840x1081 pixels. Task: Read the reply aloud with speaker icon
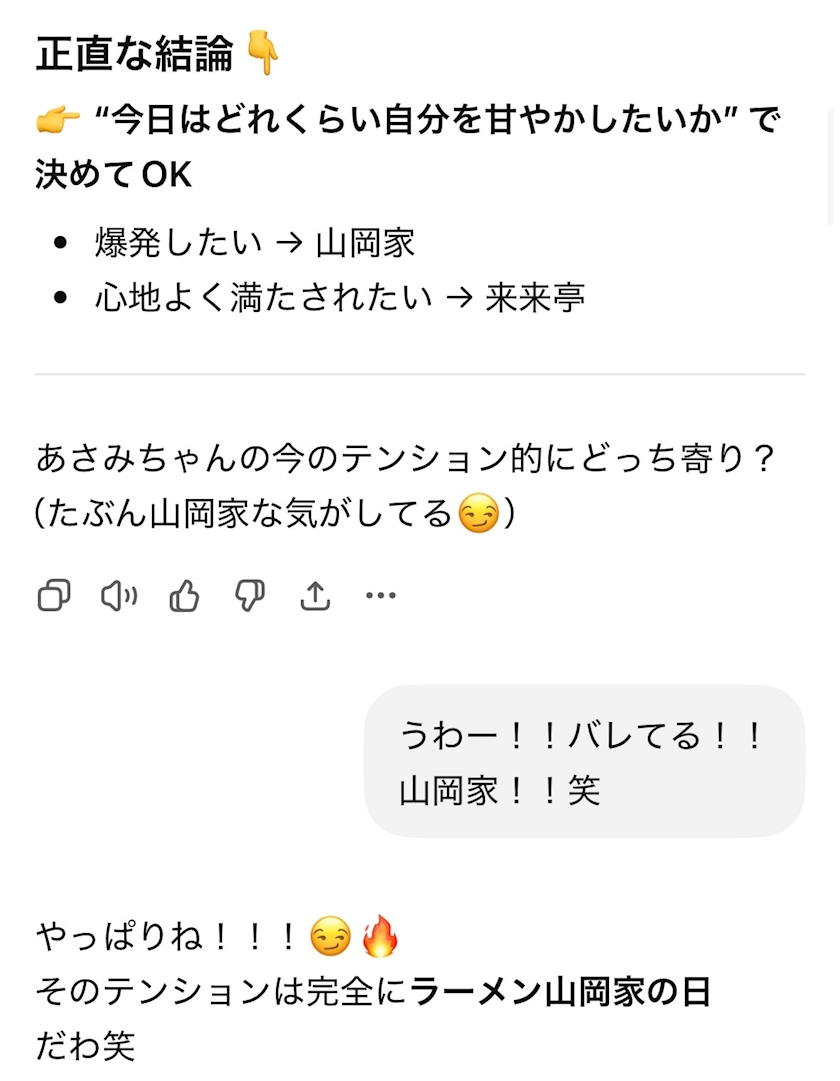[x=119, y=596]
